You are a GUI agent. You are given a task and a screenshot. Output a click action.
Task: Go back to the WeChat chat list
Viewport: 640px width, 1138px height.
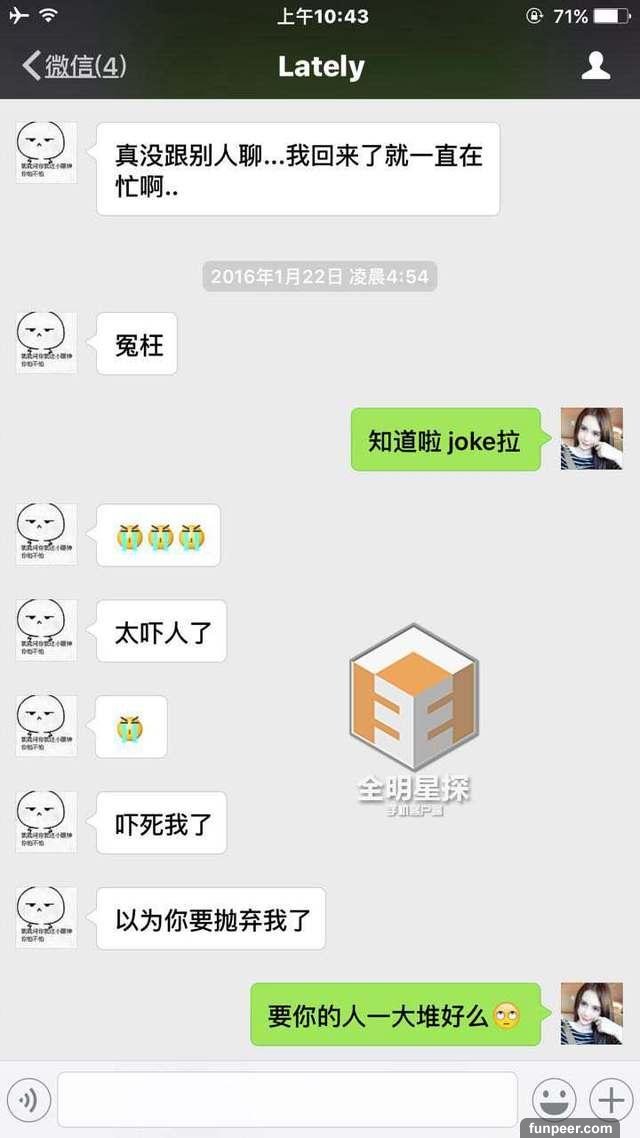coord(74,66)
